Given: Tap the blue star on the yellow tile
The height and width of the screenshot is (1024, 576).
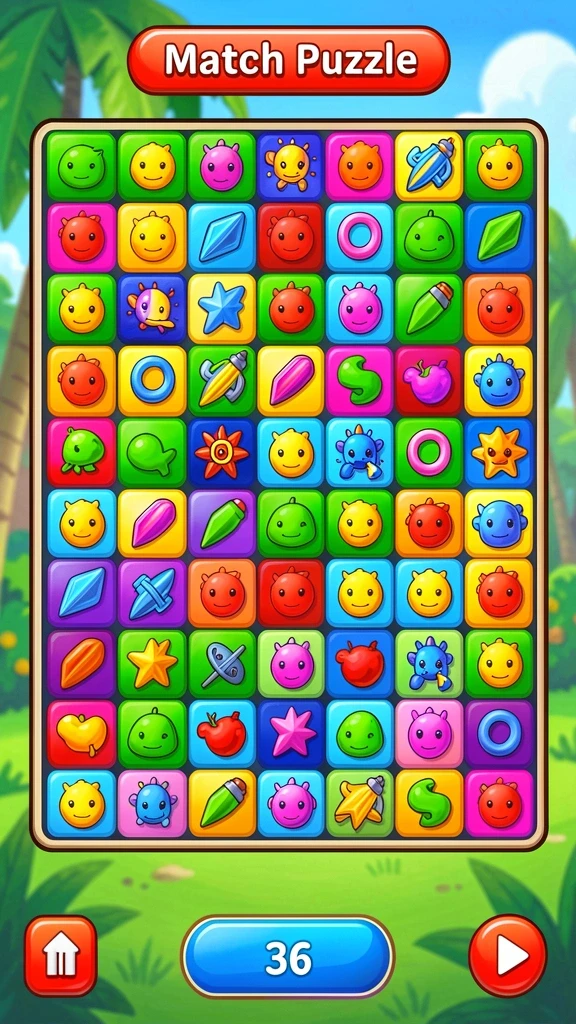Looking at the screenshot, I should pyautogui.click(x=221, y=308).
